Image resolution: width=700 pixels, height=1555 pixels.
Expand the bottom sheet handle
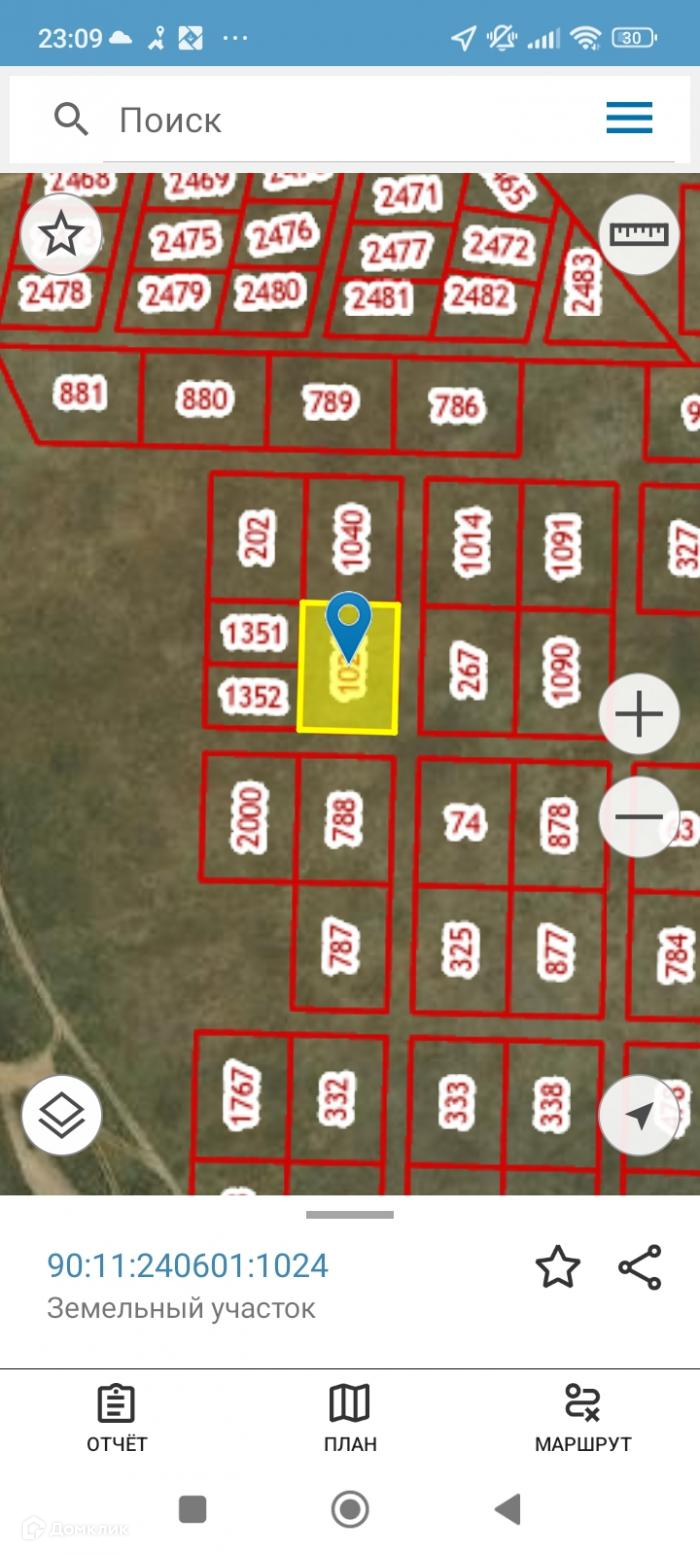click(x=350, y=1215)
